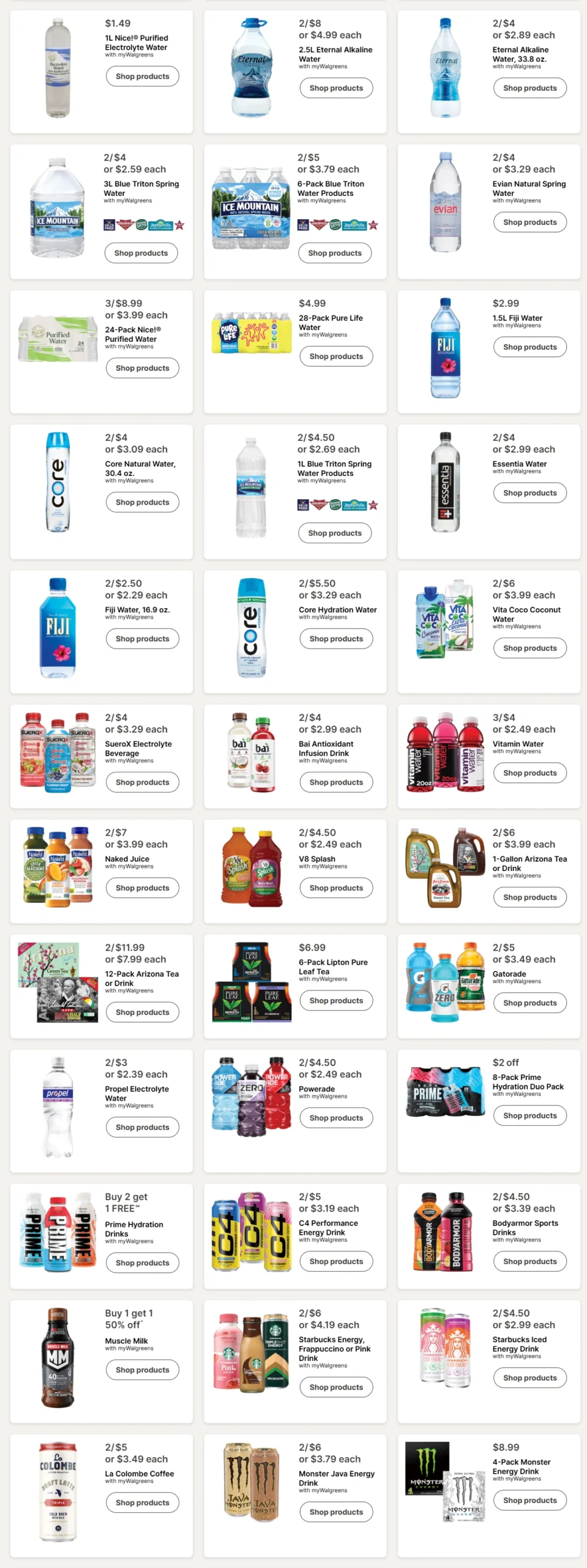Shop products for 1L Nice! Purified Electrolyte Water
The width and height of the screenshot is (587, 1568).
point(142,77)
